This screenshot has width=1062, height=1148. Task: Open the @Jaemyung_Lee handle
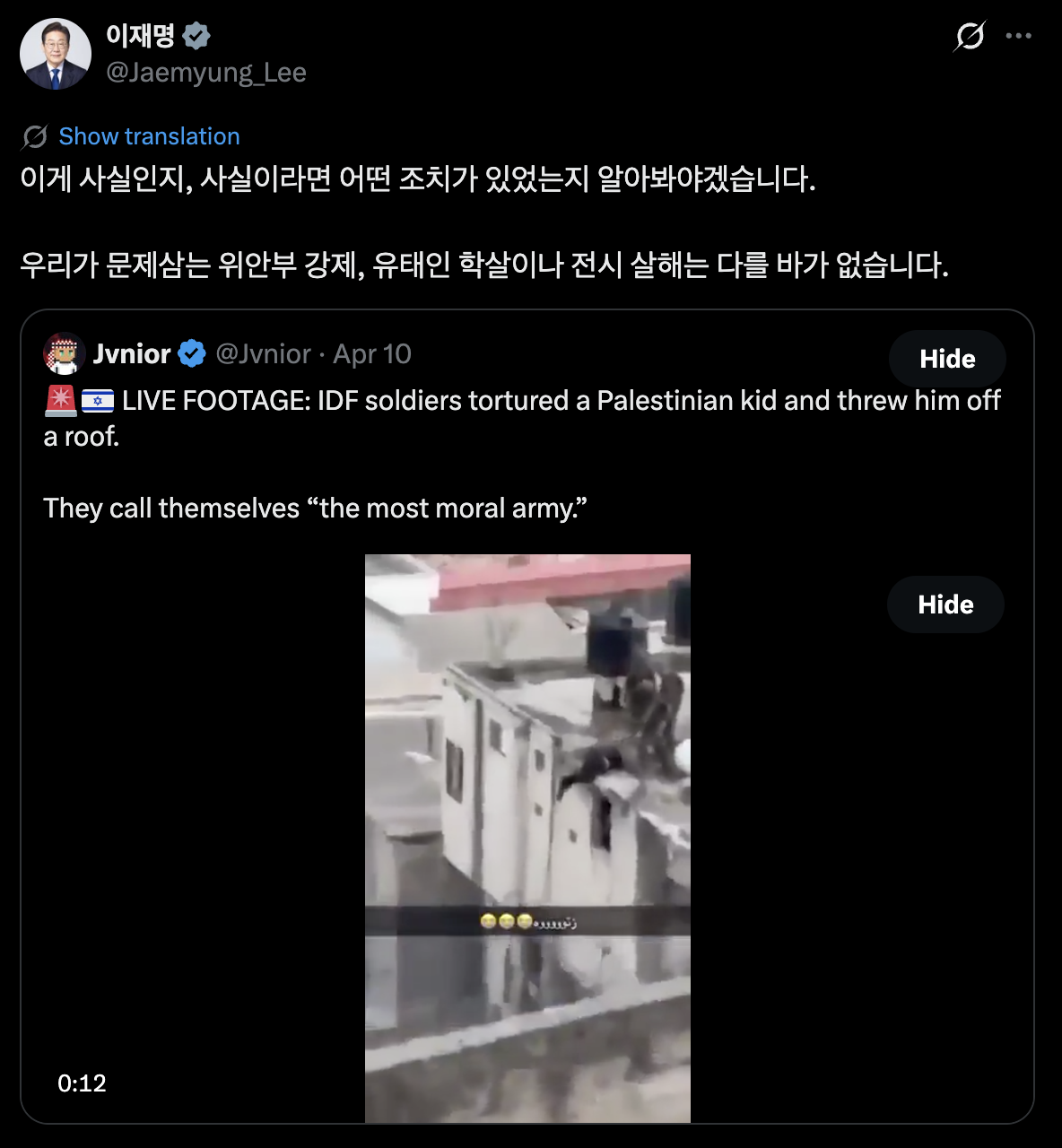(206, 73)
